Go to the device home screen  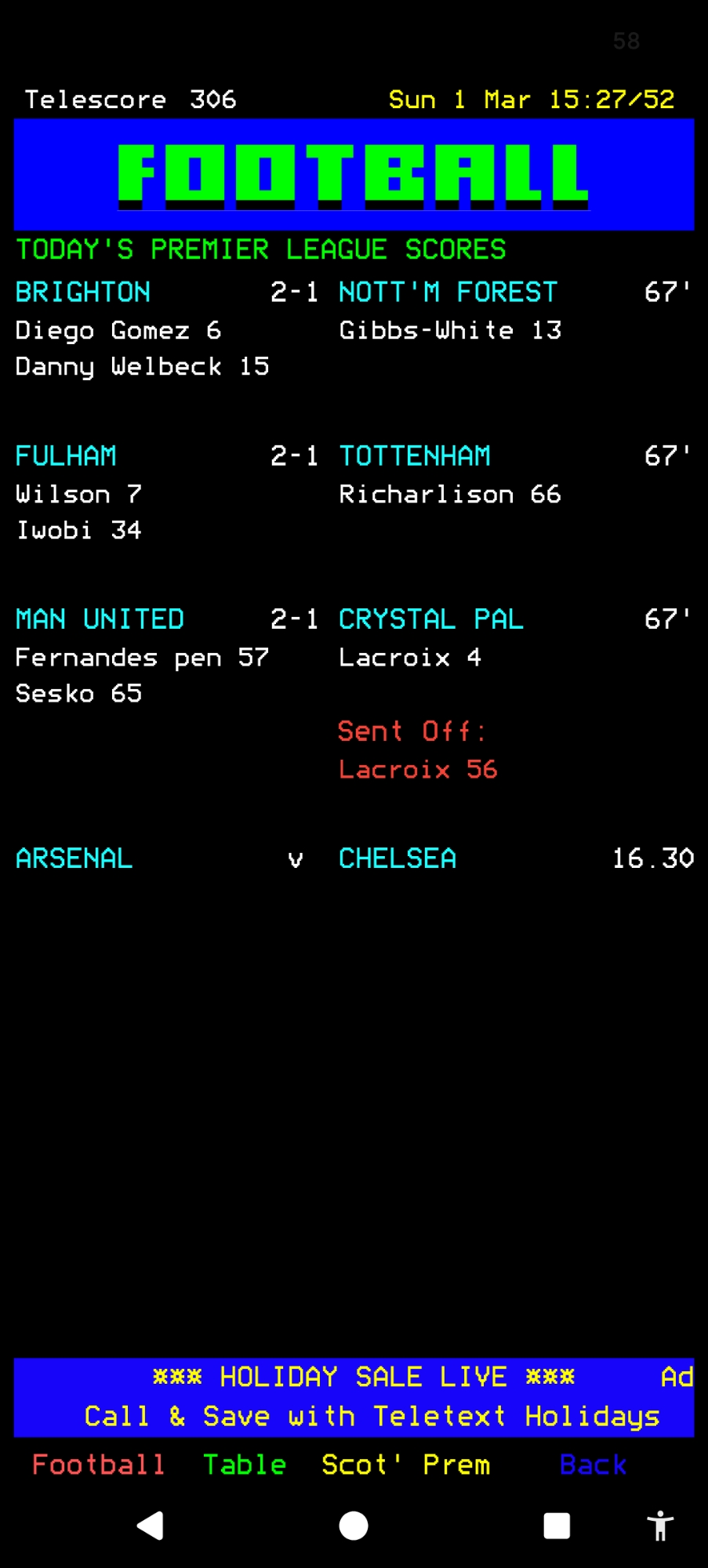click(x=354, y=1526)
